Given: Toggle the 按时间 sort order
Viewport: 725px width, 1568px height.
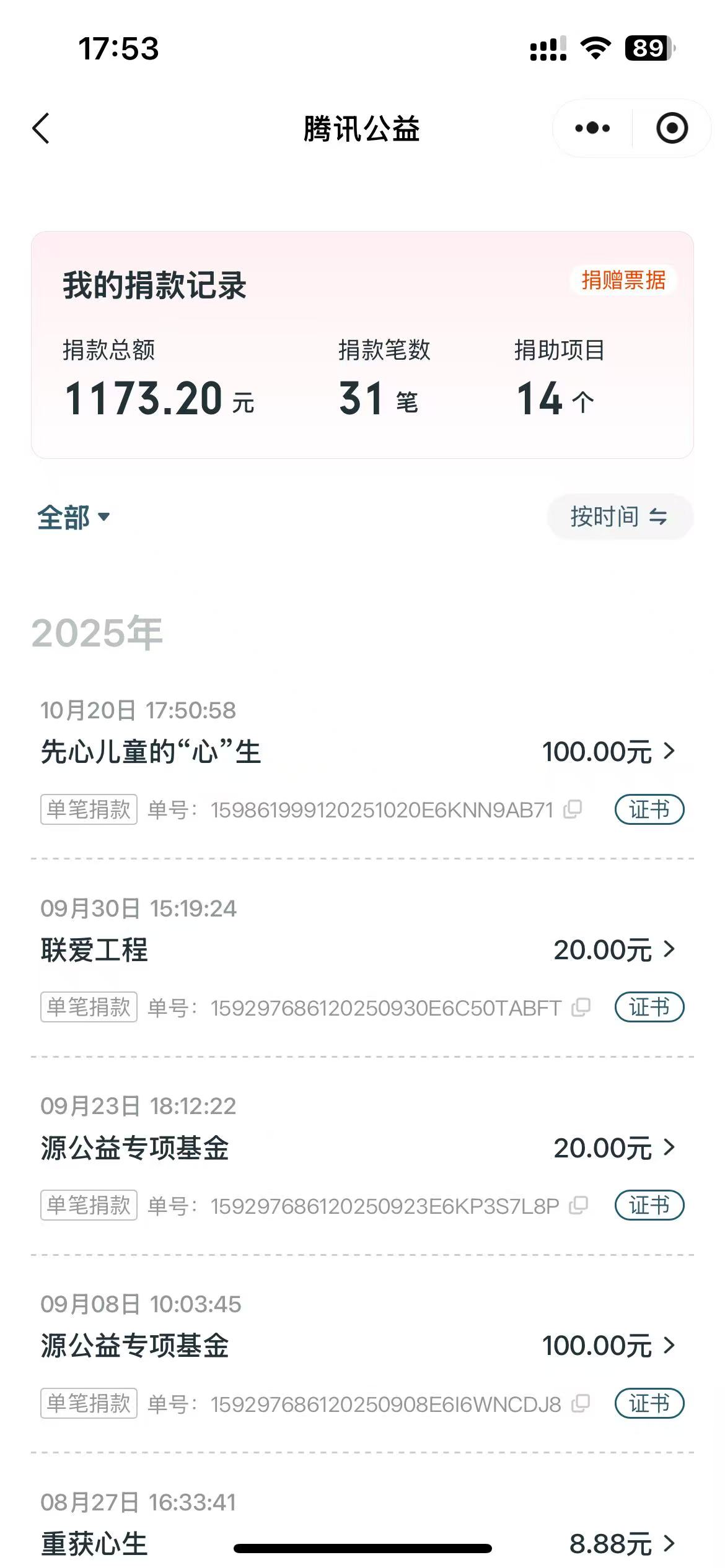Looking at the screenshot, I should tap(619, 516).
